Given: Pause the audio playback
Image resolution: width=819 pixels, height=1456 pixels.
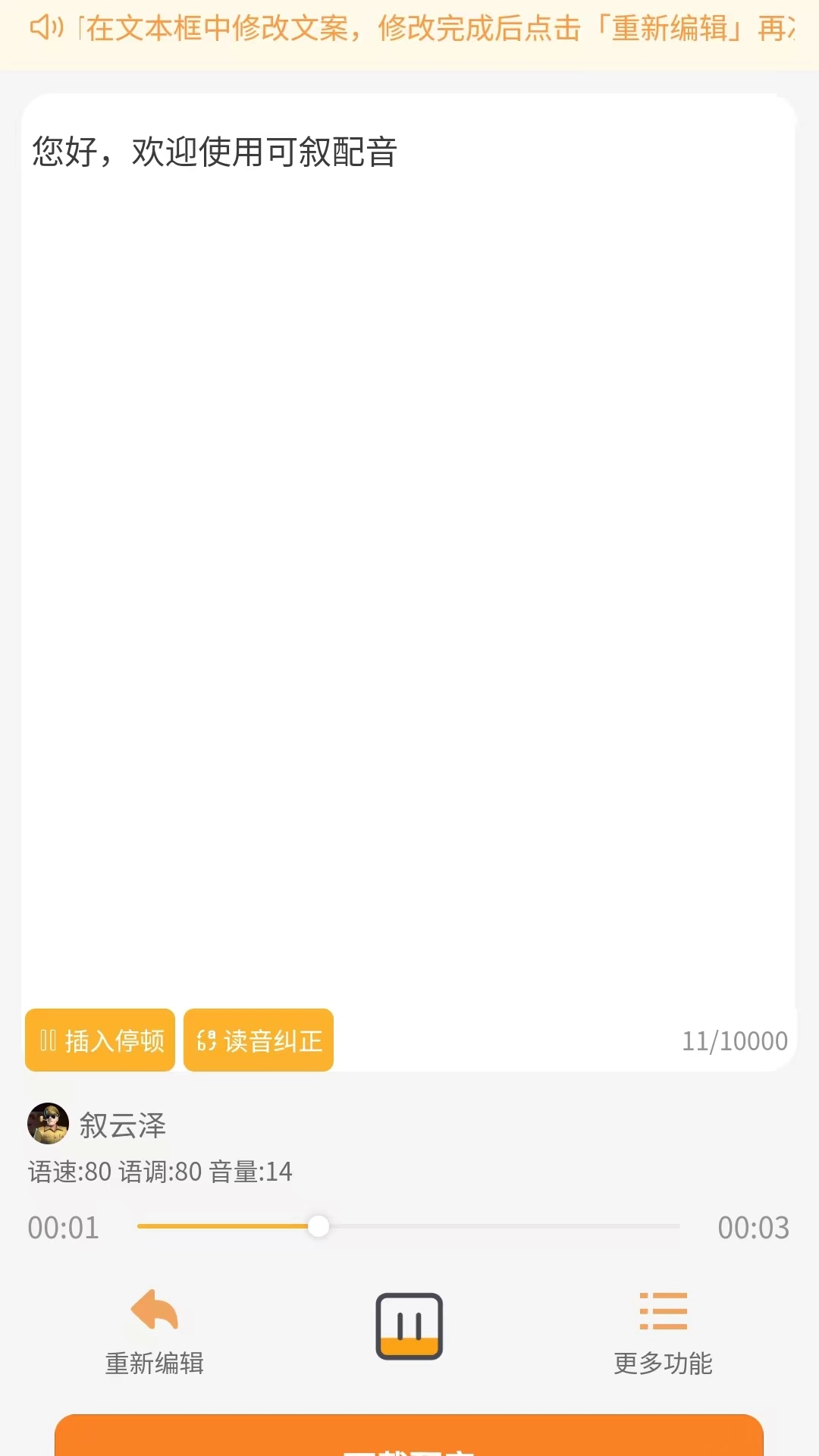Looking at the screenshot, I should tap(409, 1326).
